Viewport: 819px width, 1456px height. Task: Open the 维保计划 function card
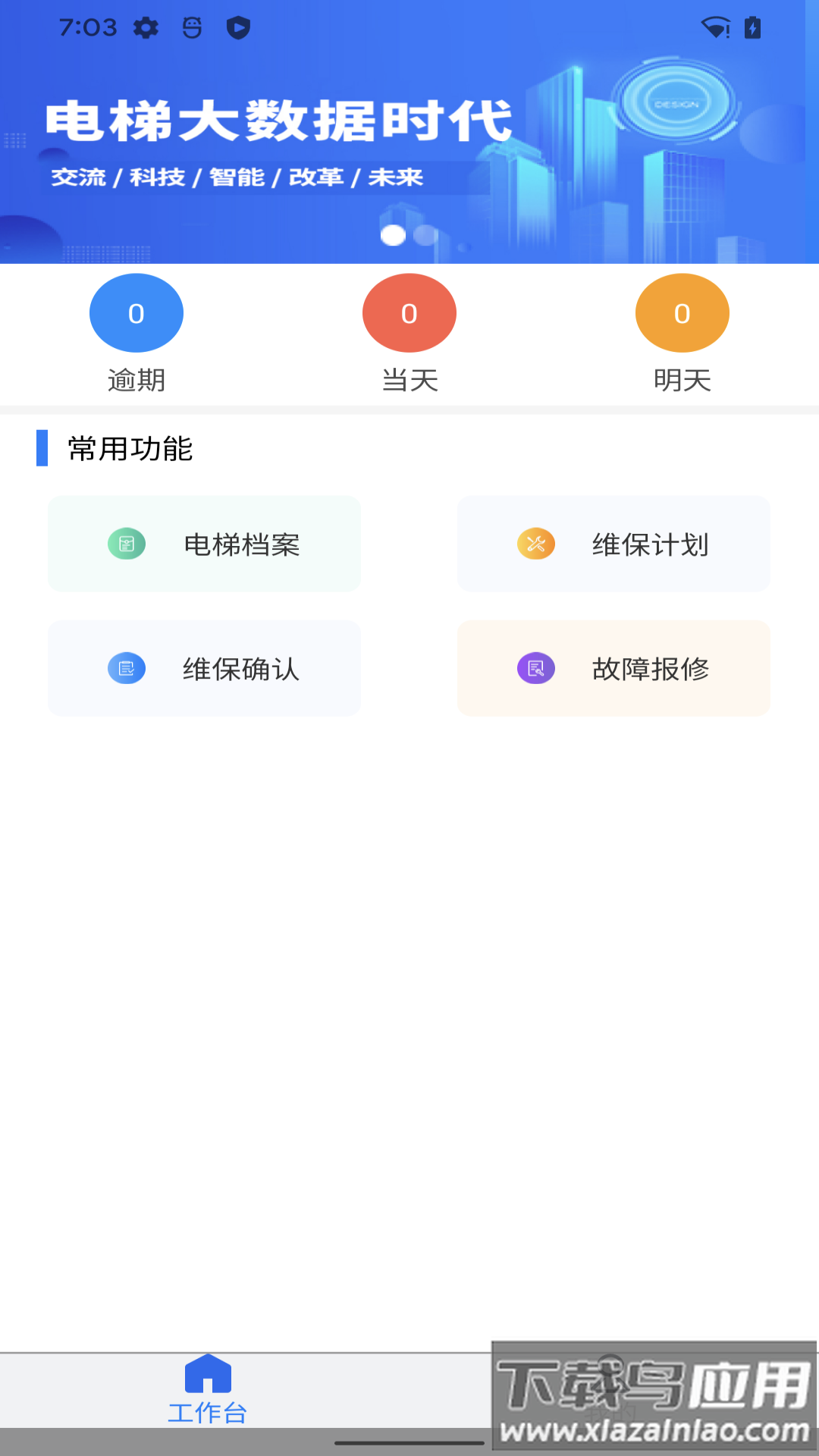pyautogui.click(x=613, y=544)
